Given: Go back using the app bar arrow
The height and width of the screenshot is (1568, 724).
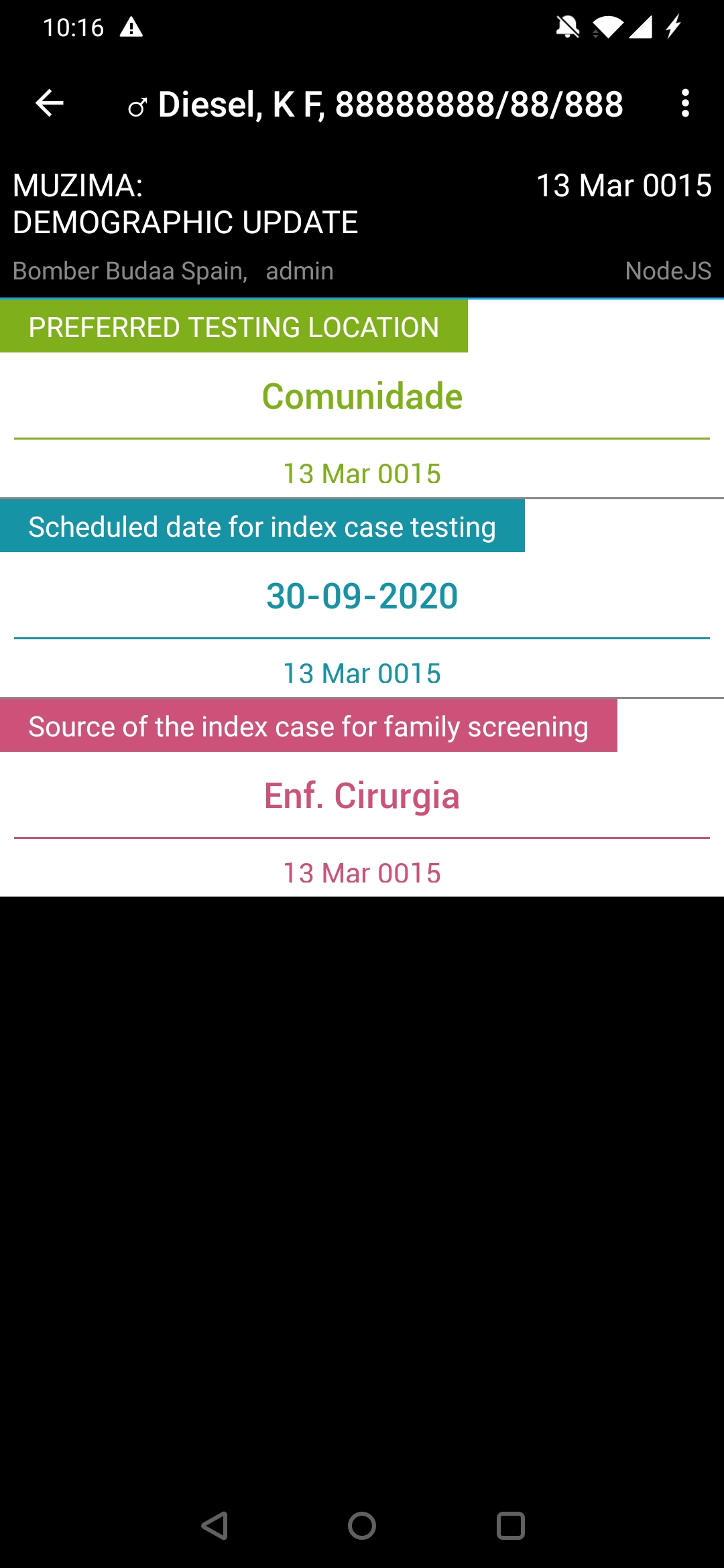Looking at the screenshot, I should point(50,103).
